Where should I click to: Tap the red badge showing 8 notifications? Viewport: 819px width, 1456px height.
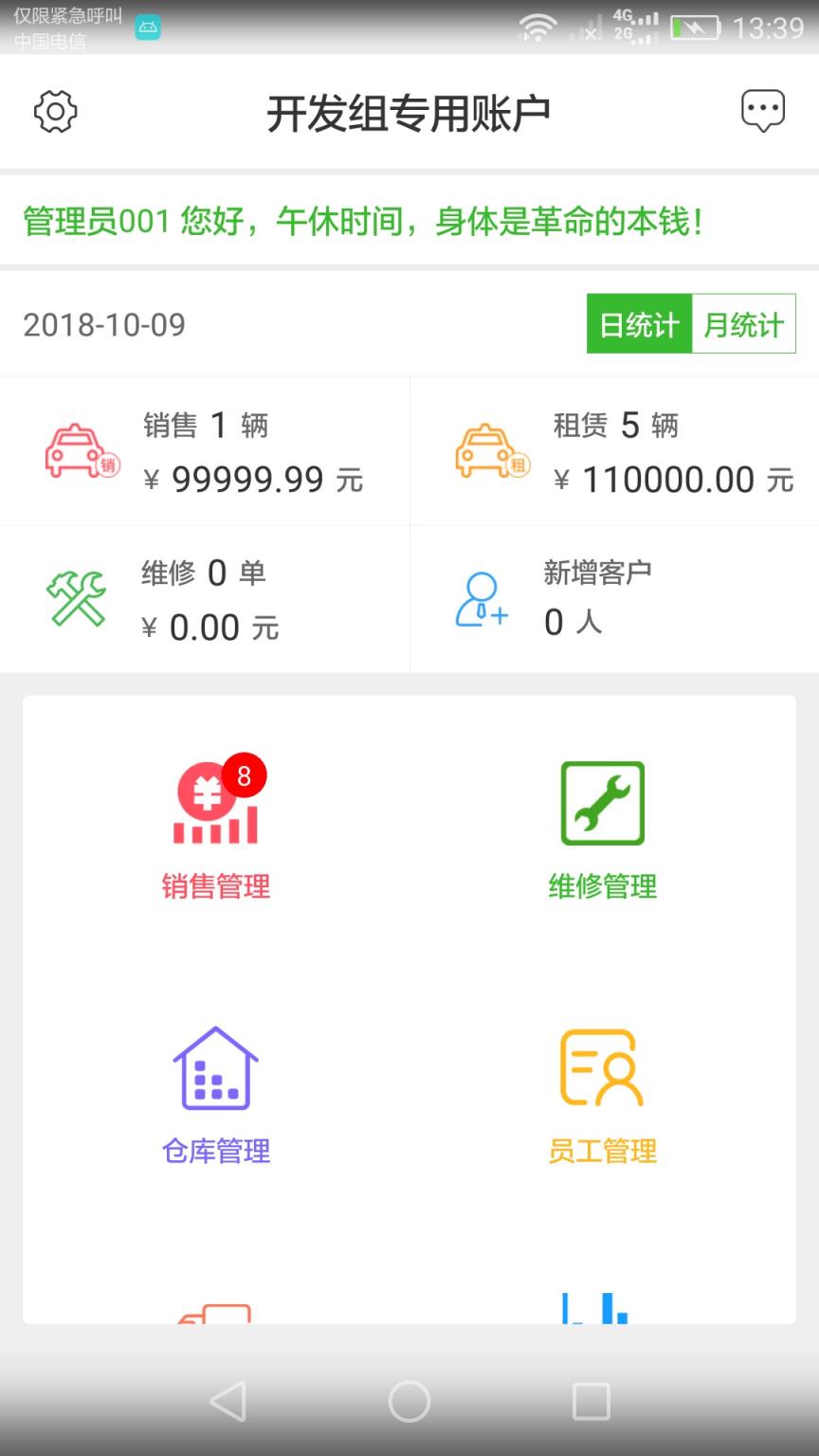tap(244, 774)
